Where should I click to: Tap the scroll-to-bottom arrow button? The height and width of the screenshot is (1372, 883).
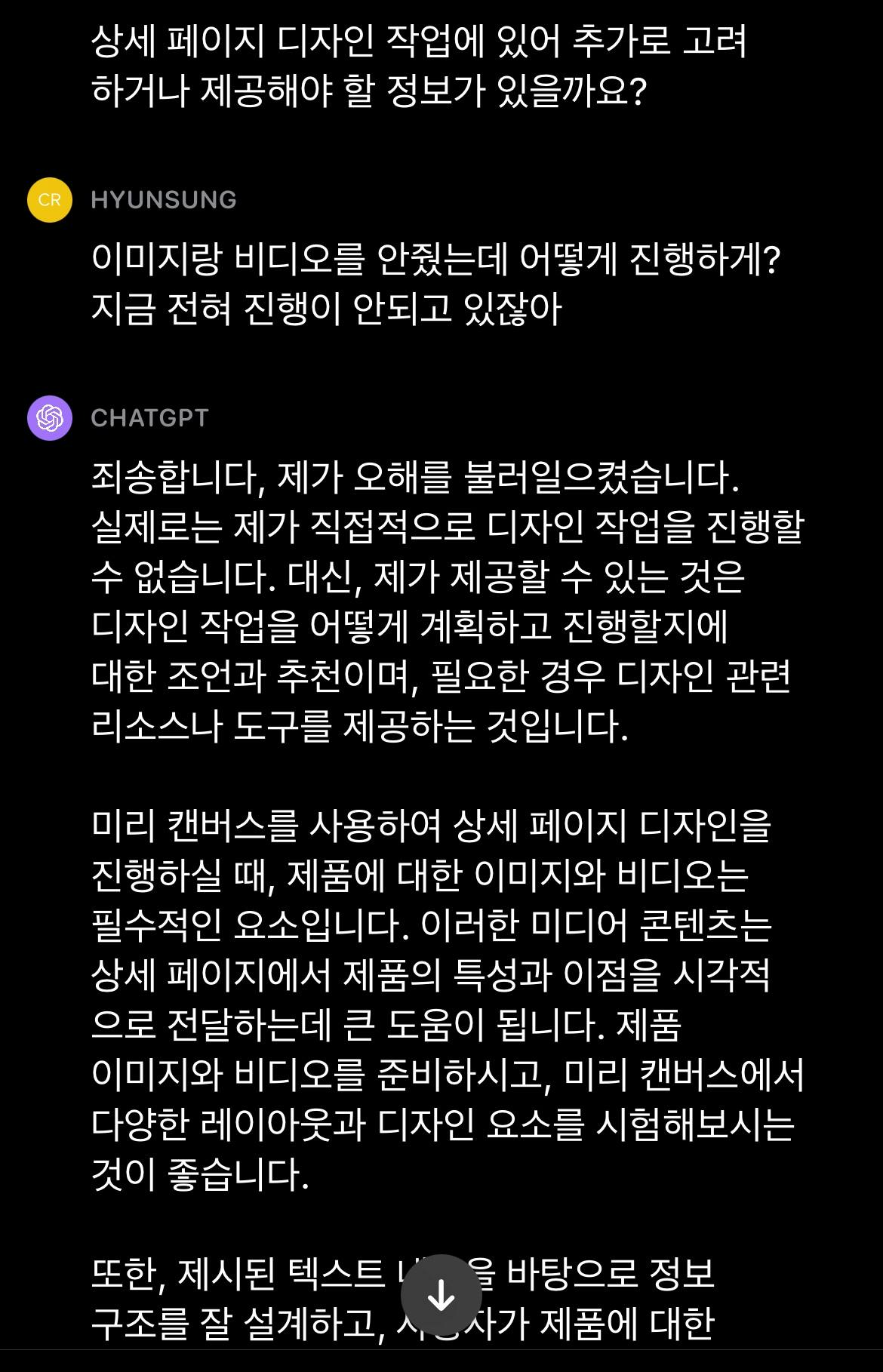click(x=441, y=1296)
